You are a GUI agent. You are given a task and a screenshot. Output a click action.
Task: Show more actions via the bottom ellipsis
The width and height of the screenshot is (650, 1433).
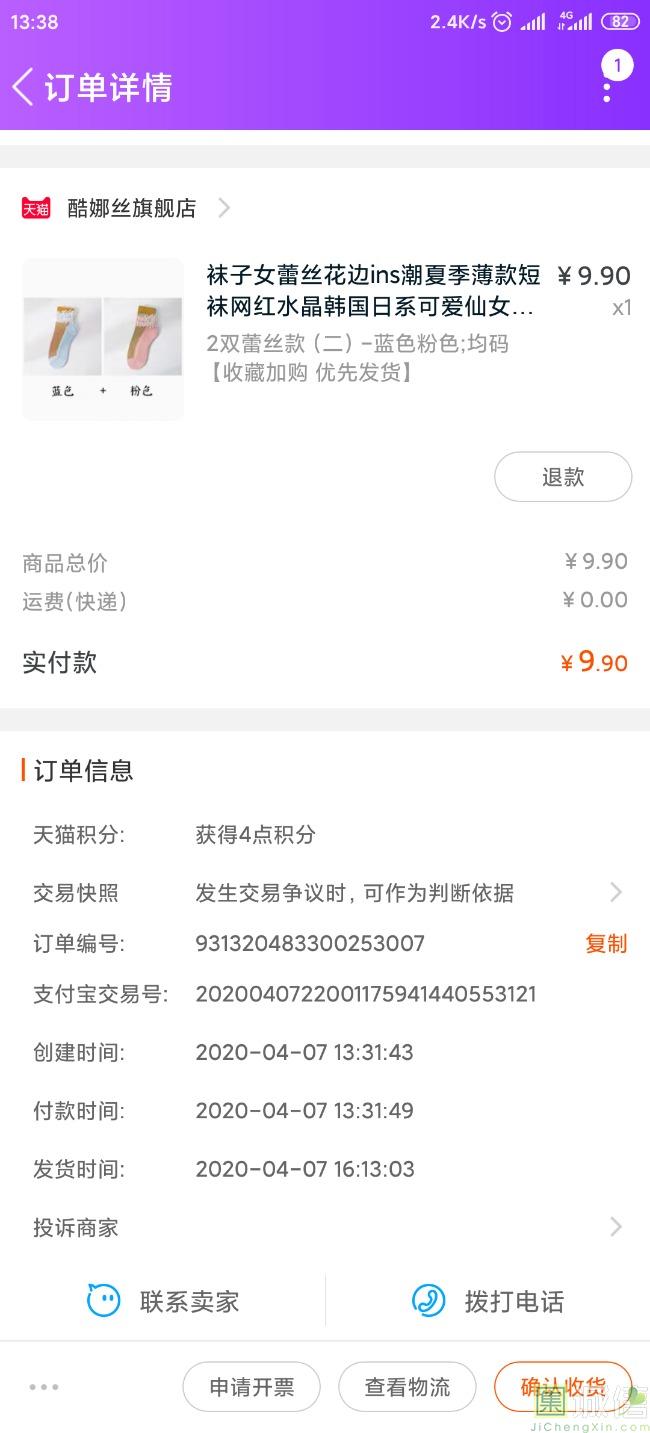coord(44,1387)
